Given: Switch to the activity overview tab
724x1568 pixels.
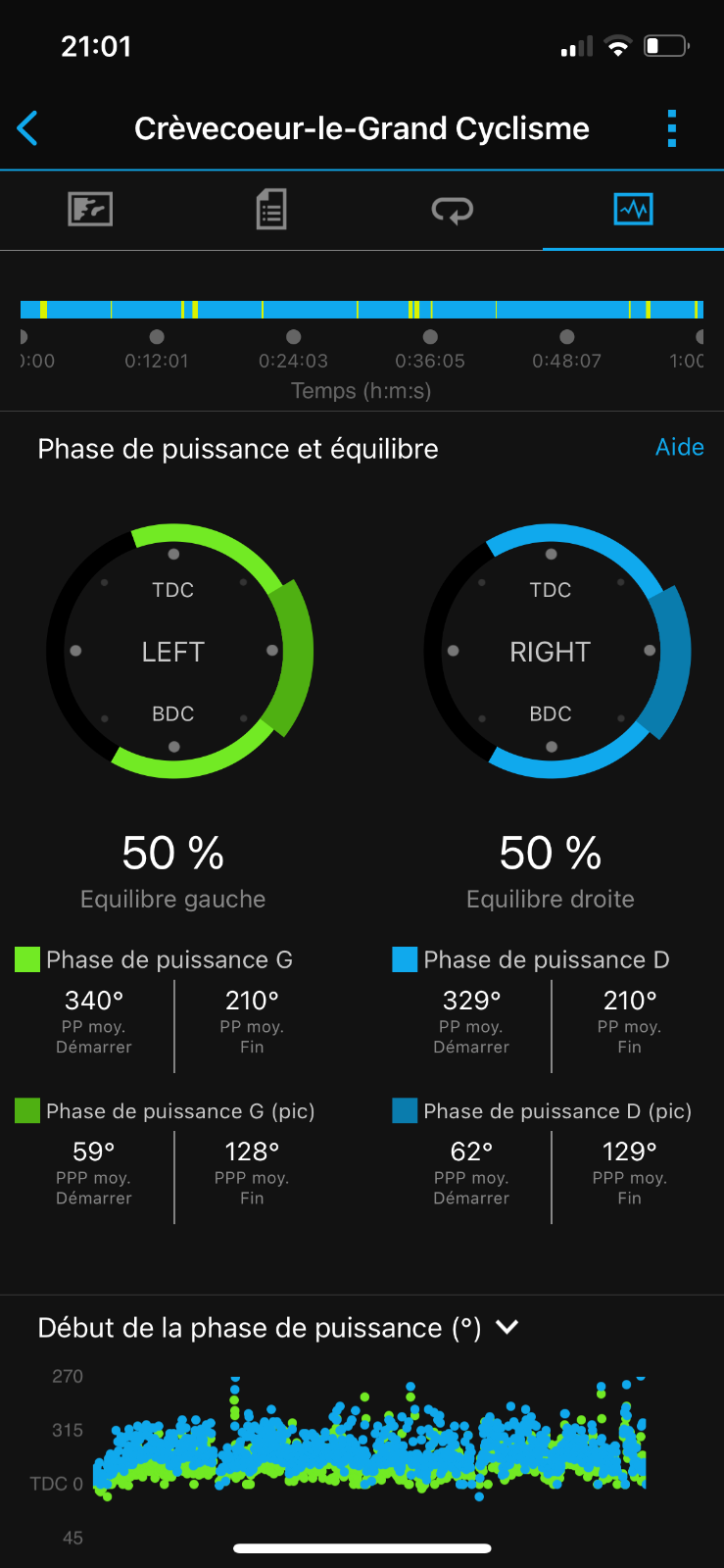Looking at the screenshot, I should click(90, 209).
